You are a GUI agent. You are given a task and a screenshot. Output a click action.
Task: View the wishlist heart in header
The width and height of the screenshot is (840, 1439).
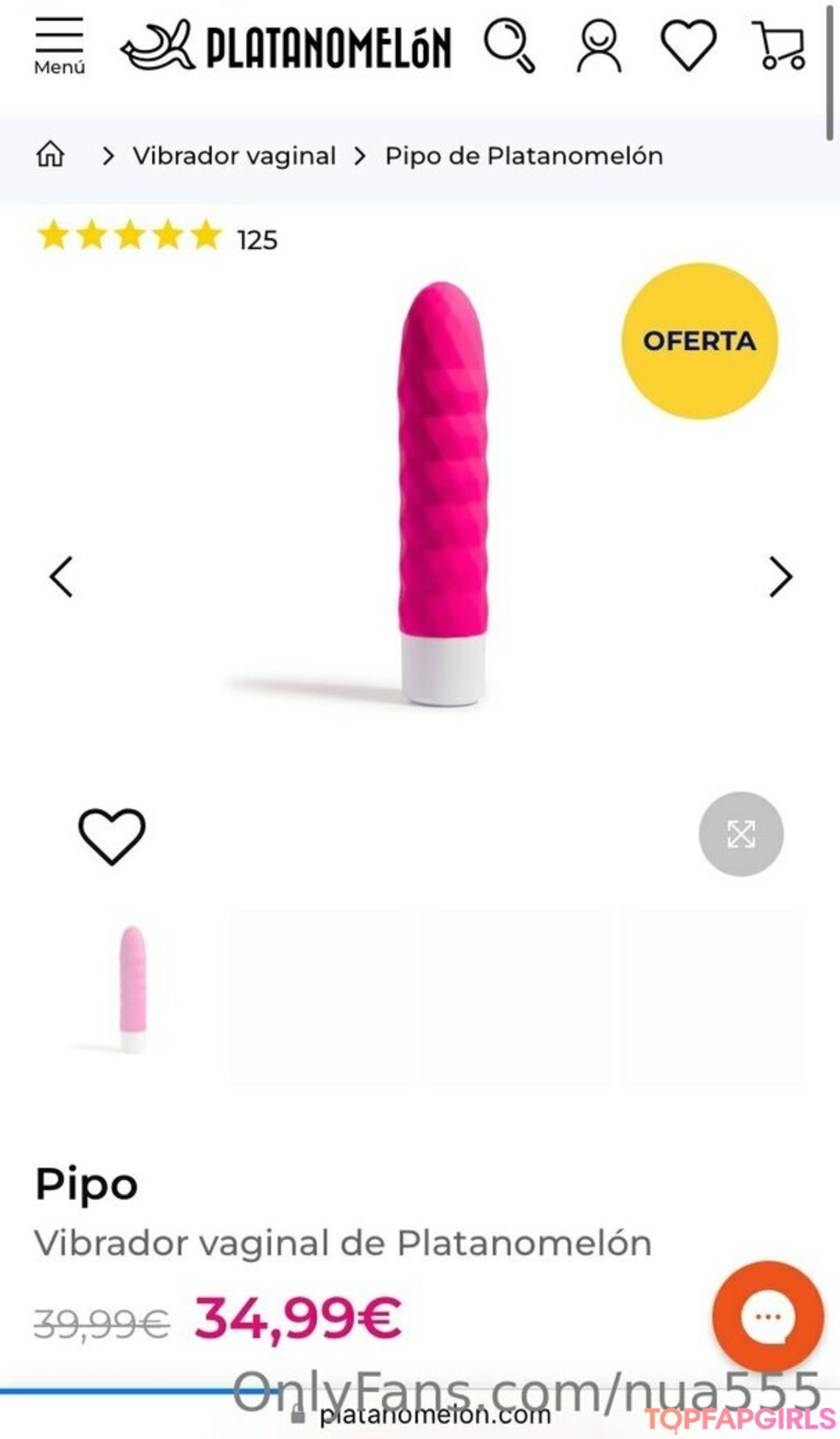point(688,46)
